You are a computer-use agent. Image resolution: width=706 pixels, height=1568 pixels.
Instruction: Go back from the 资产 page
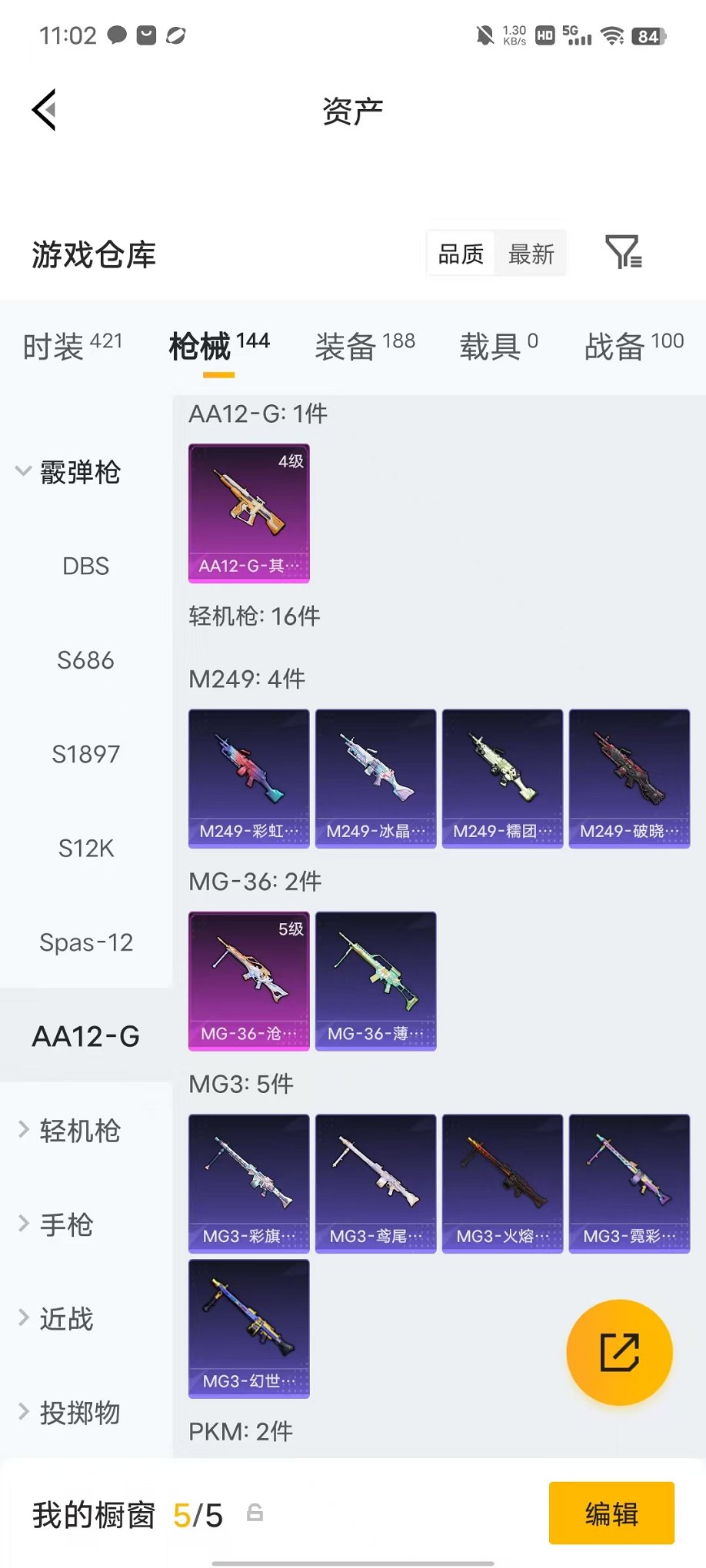click(44, 110)
